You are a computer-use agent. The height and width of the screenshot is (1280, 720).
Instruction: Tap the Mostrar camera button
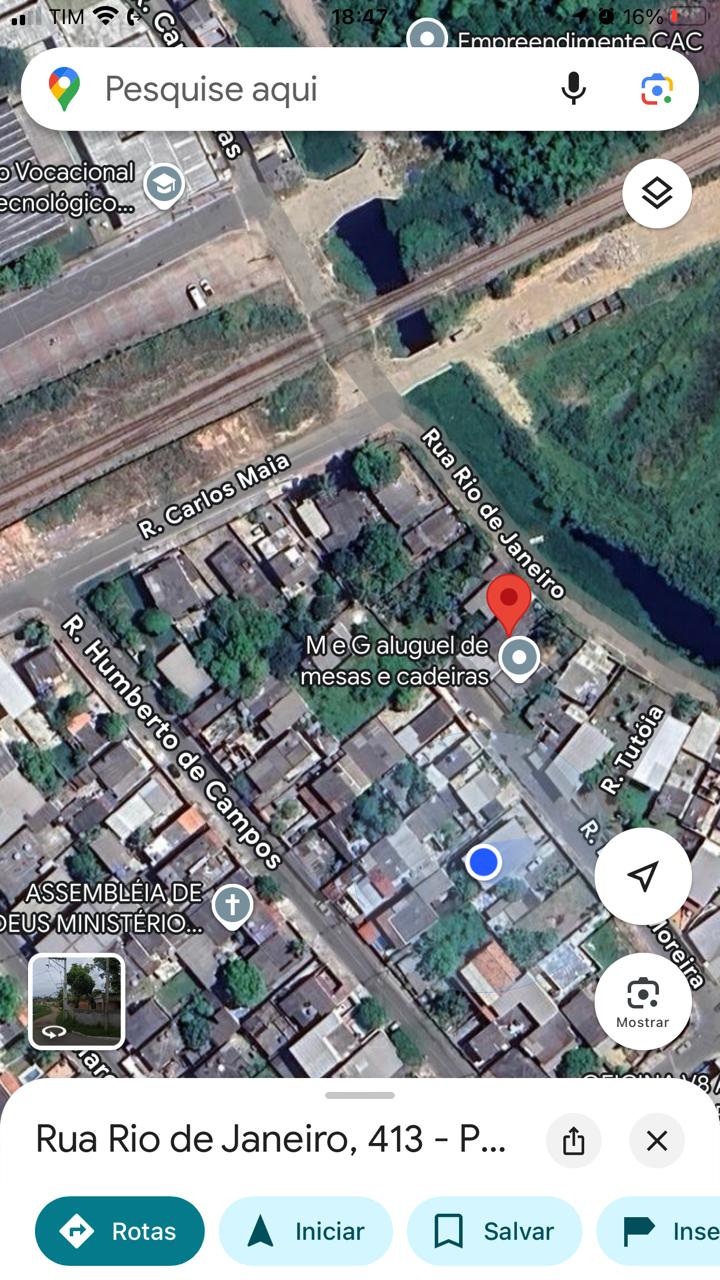point(642,1000)
